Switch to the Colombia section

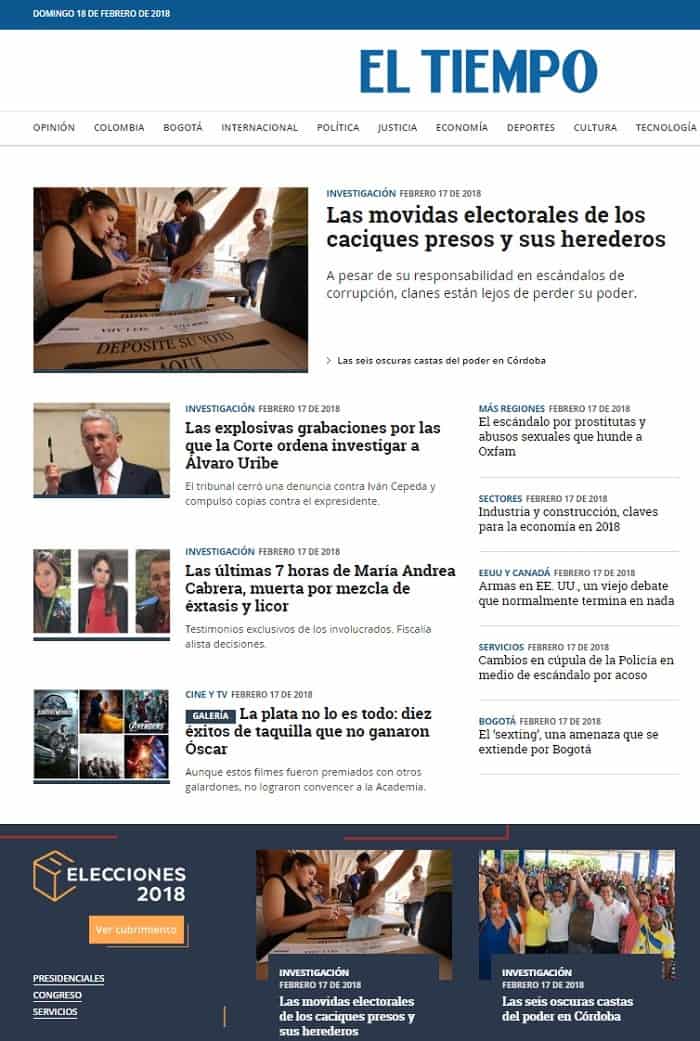pyautogui.click(x=119, y=128)
